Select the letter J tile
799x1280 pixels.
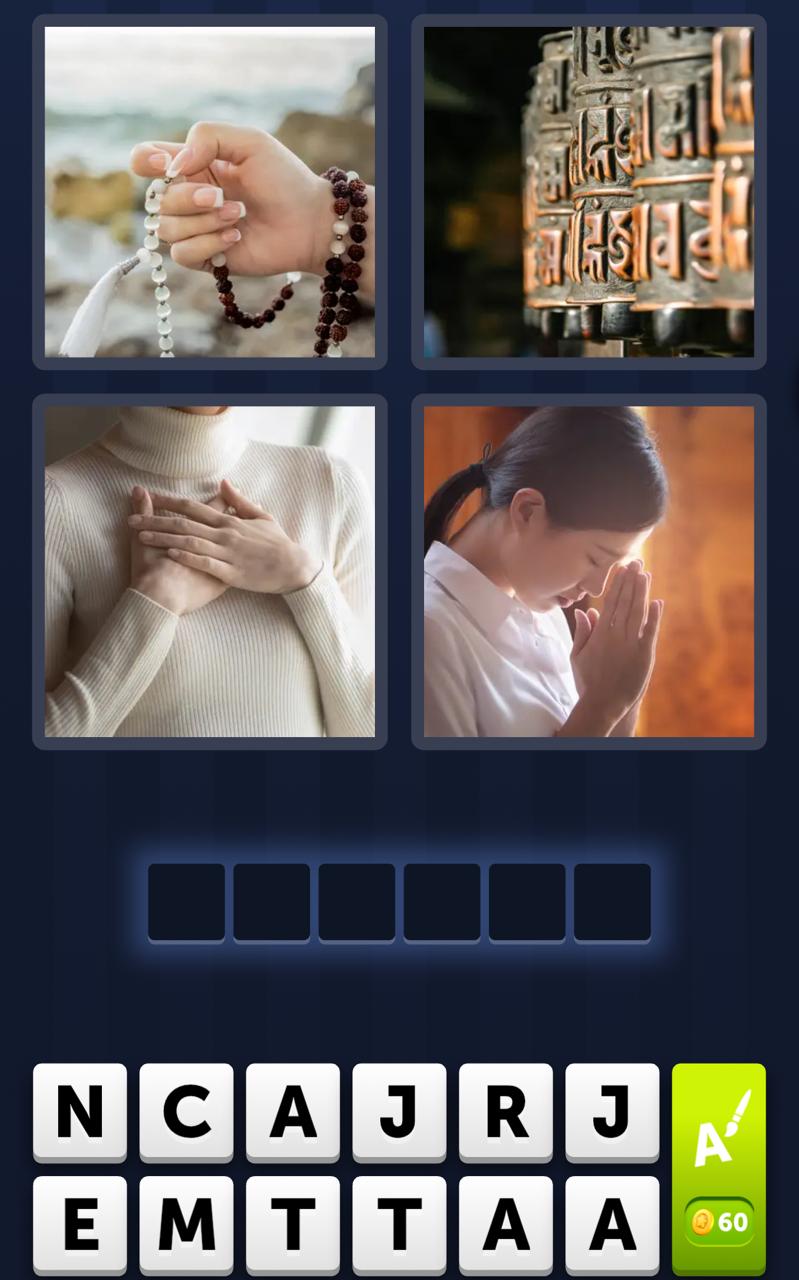click(398, 1112)
